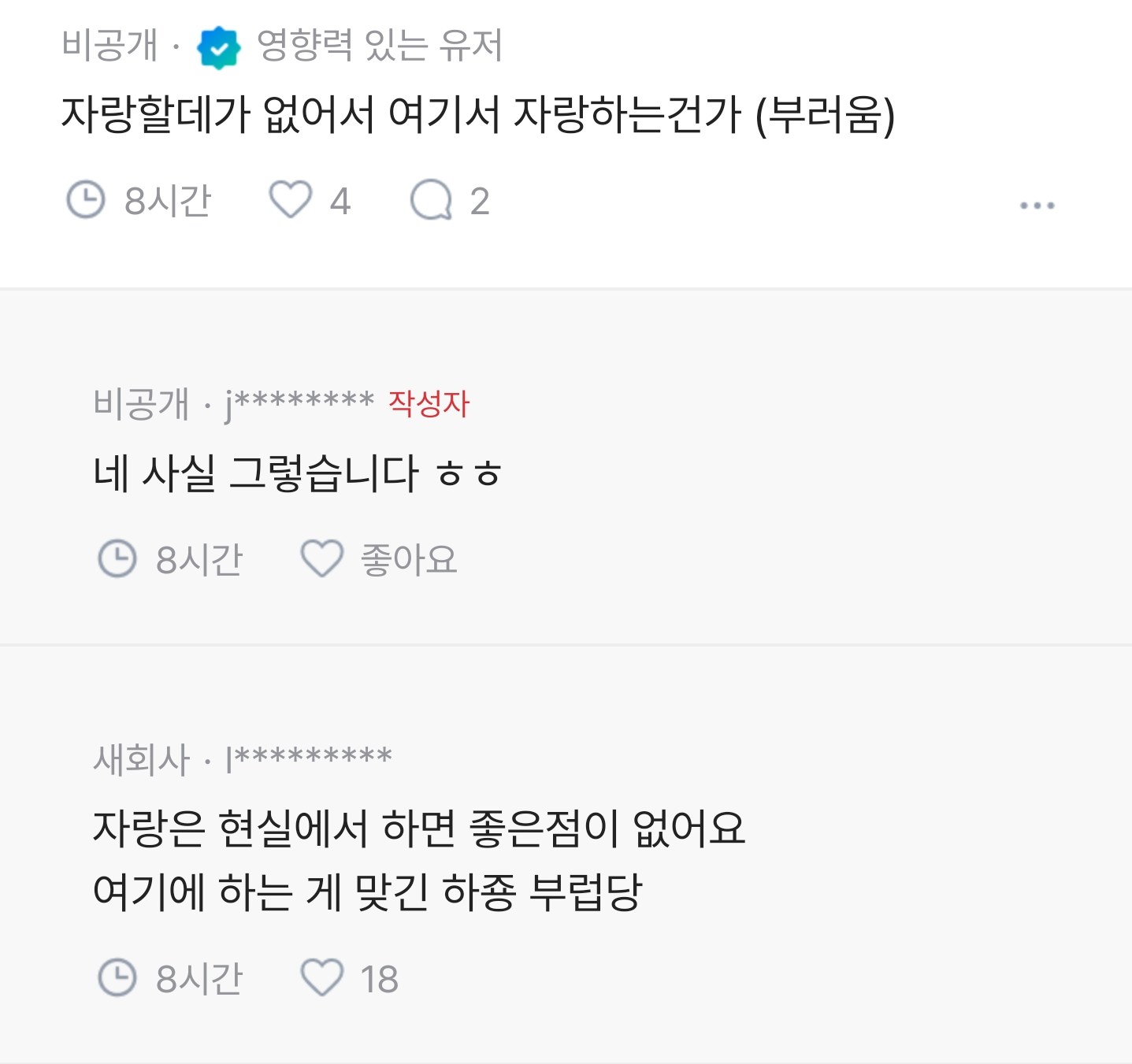Open replies on the 자랑할데가 없어서 comment

pos(432,200)
